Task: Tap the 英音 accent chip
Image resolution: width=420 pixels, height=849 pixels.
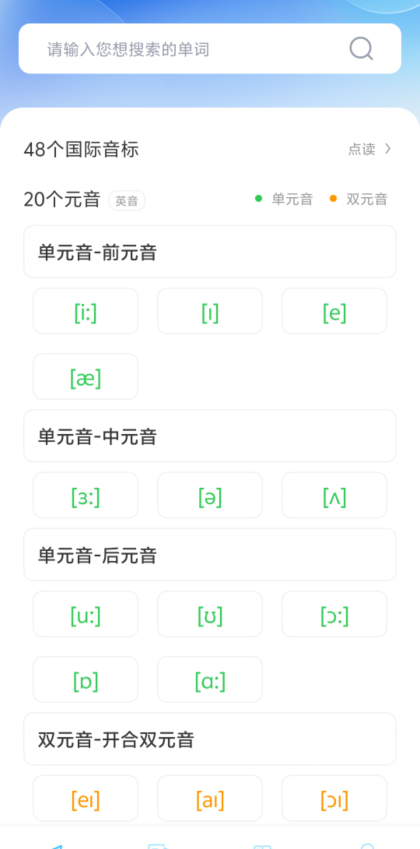Action: [x=127, y=201]
